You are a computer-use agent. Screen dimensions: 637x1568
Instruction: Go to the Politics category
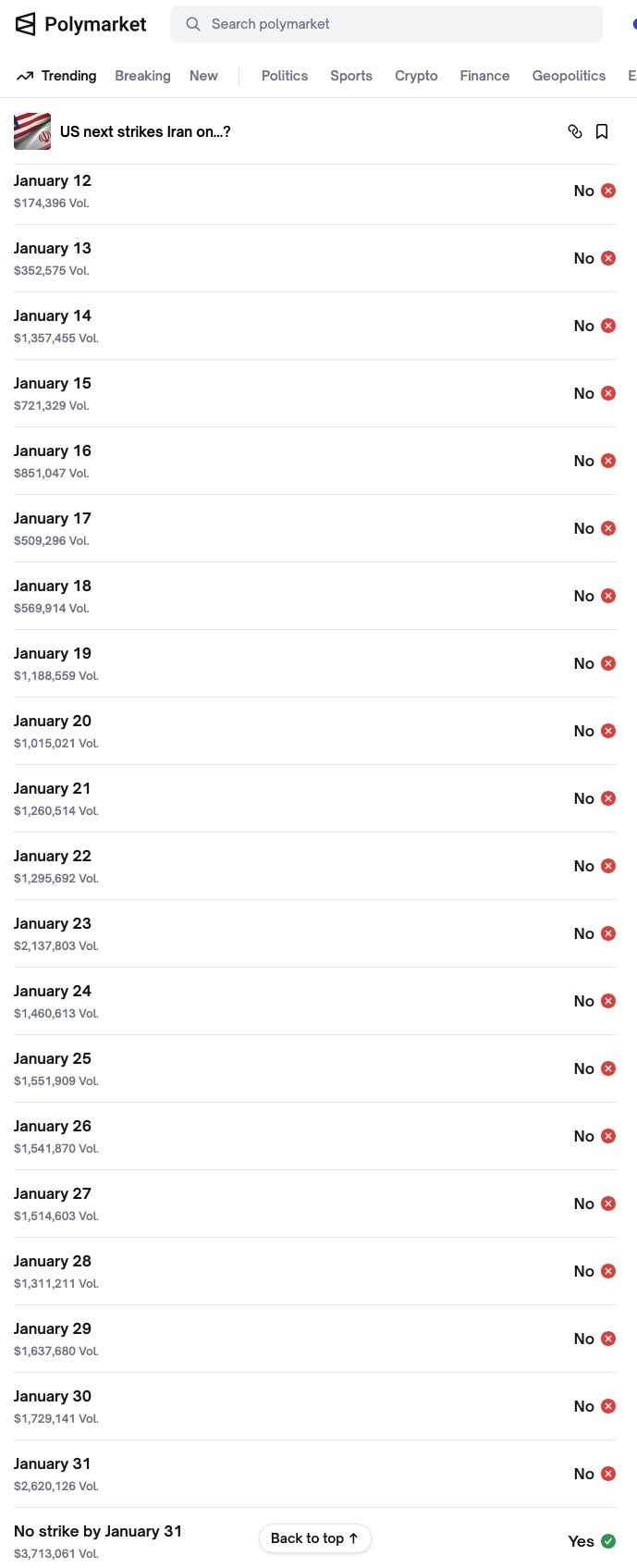pyautogui.click(x=284, y=76)
